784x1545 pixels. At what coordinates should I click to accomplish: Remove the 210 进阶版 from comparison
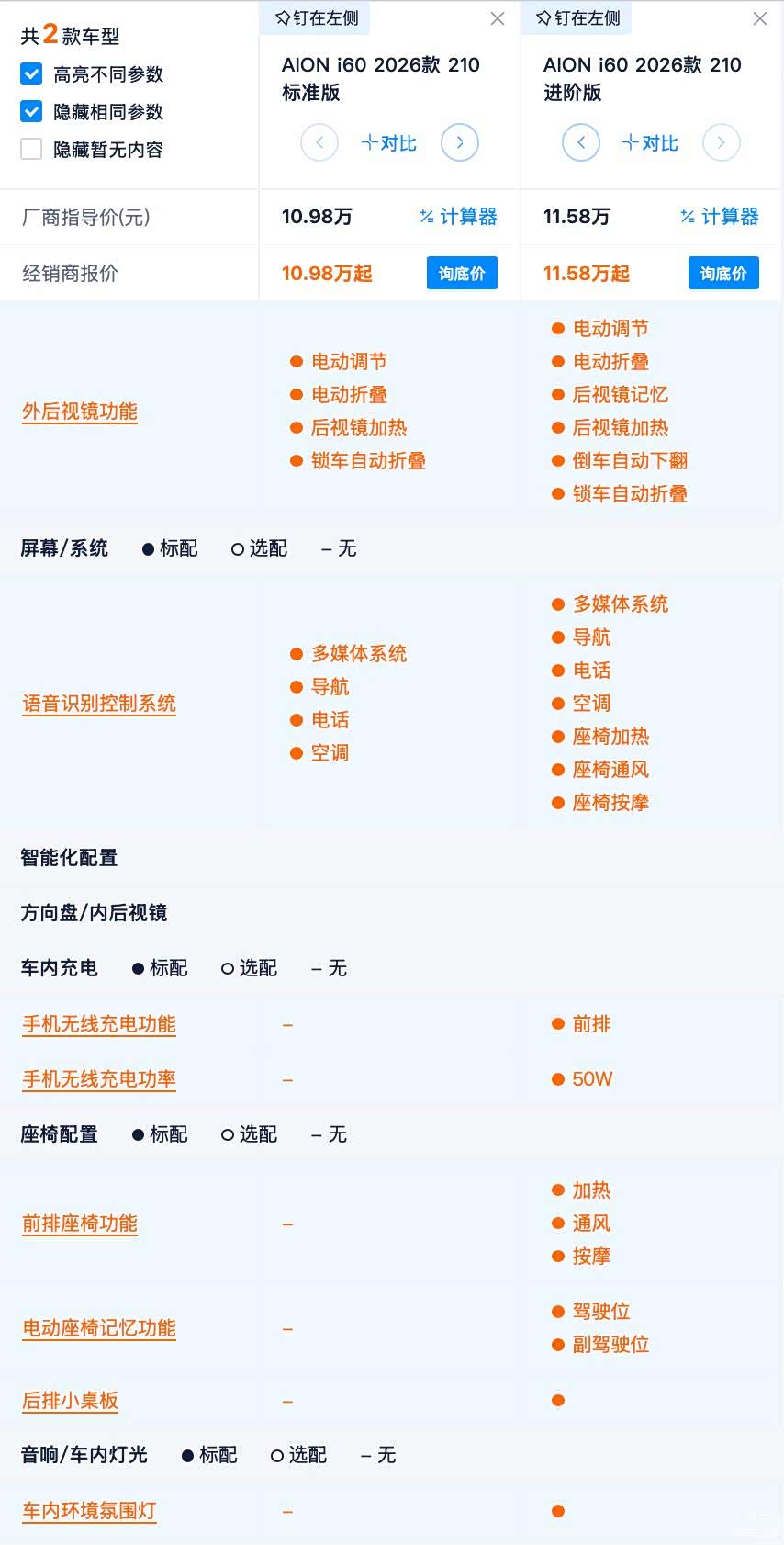point(760,18)
